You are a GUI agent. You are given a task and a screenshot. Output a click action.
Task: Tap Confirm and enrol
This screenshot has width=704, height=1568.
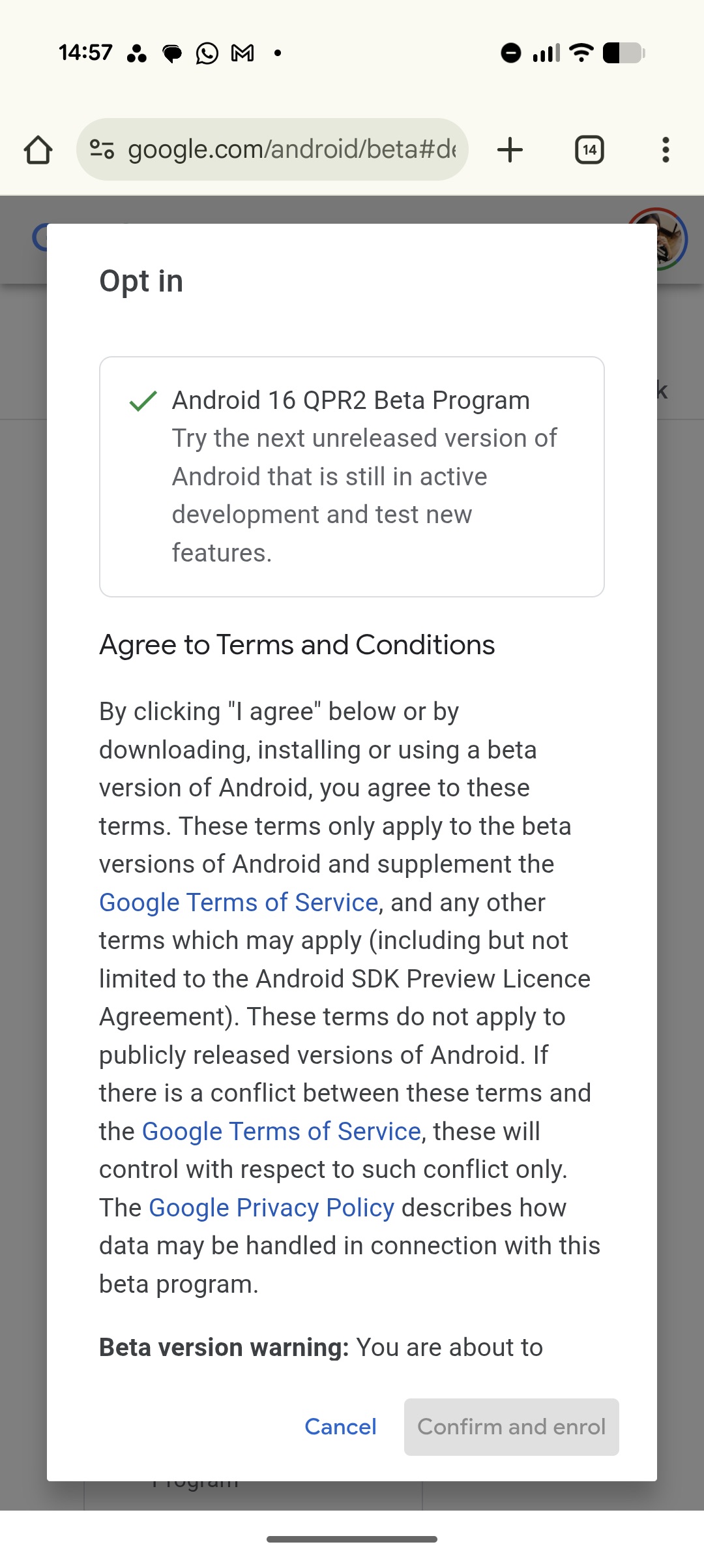coord(511,1427)
